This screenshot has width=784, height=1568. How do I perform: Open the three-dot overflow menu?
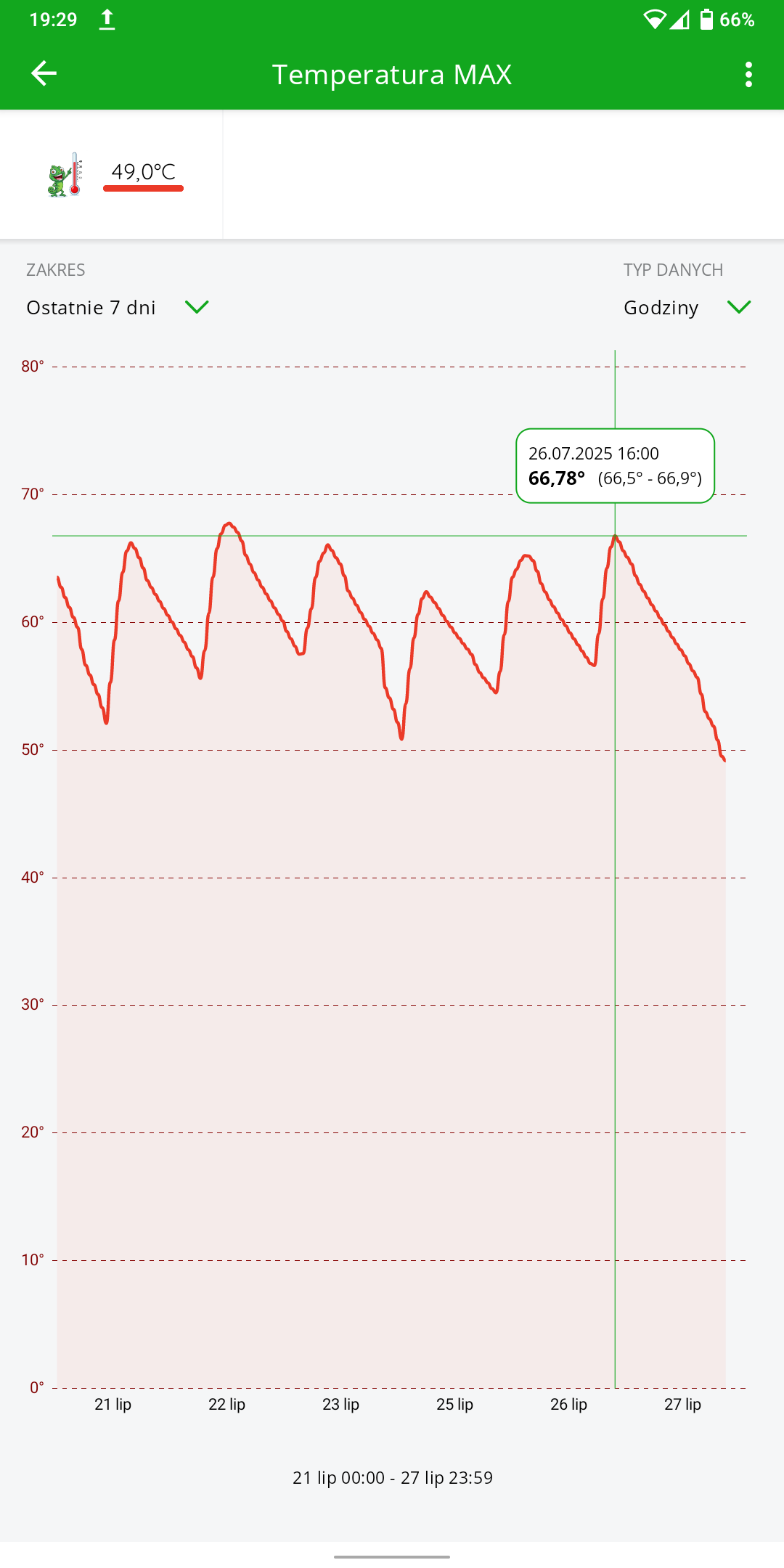coord(748,74)
